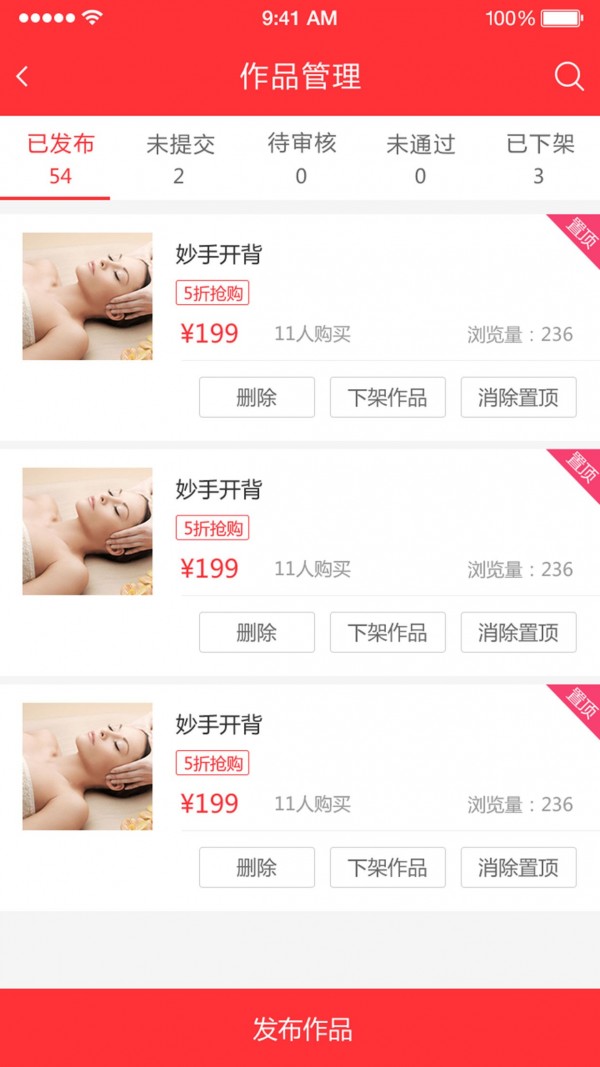The height and width of the screenshot is (1067, 600).
Task: Open the search magnifier icon
Action: [x=568, y=76]
